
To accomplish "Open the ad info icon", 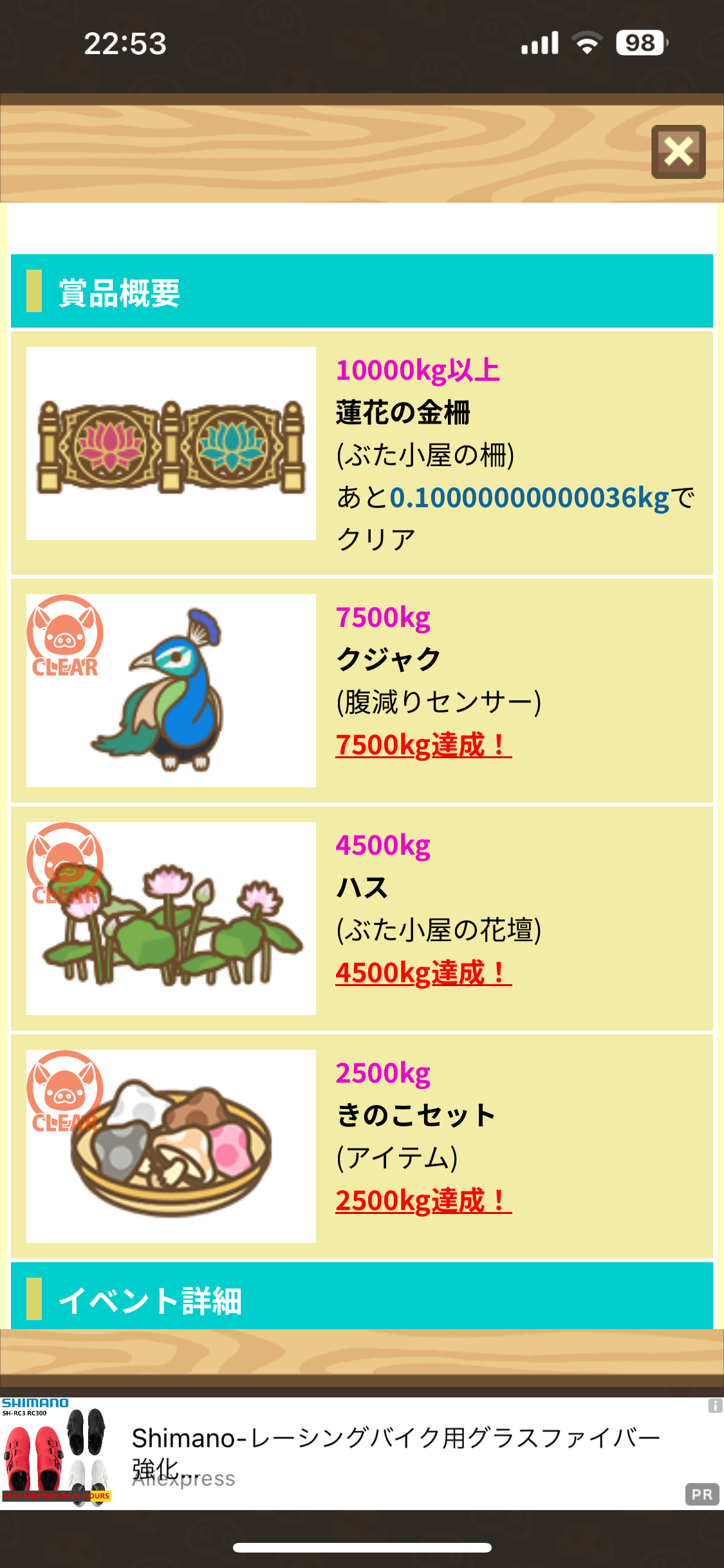I will click(715, 1406).
